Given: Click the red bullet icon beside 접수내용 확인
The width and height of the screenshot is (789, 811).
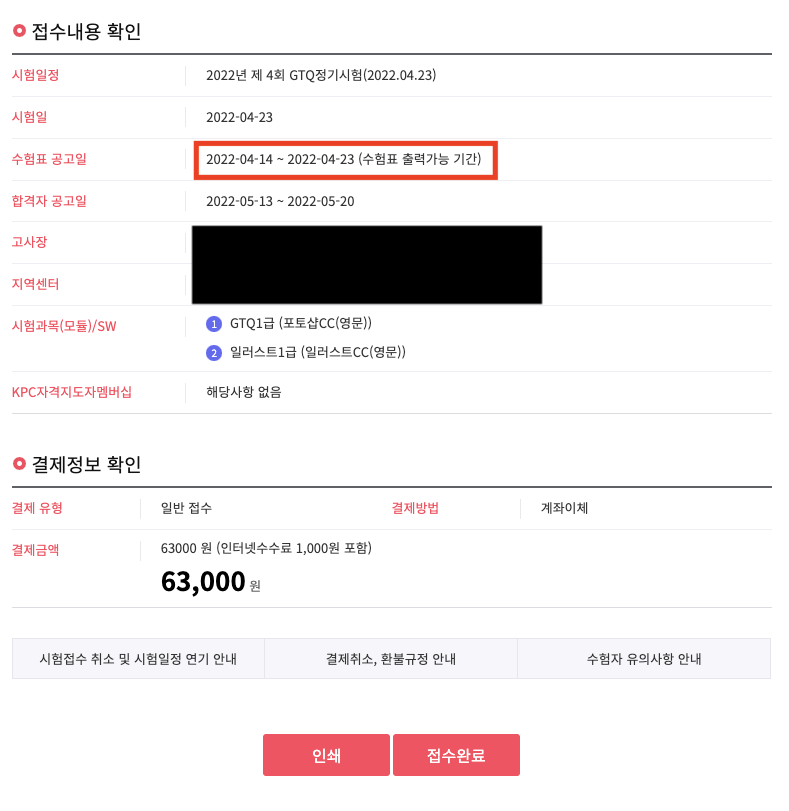Looking at the screenshot, I should pyautogui.click(x=16, y=30).
